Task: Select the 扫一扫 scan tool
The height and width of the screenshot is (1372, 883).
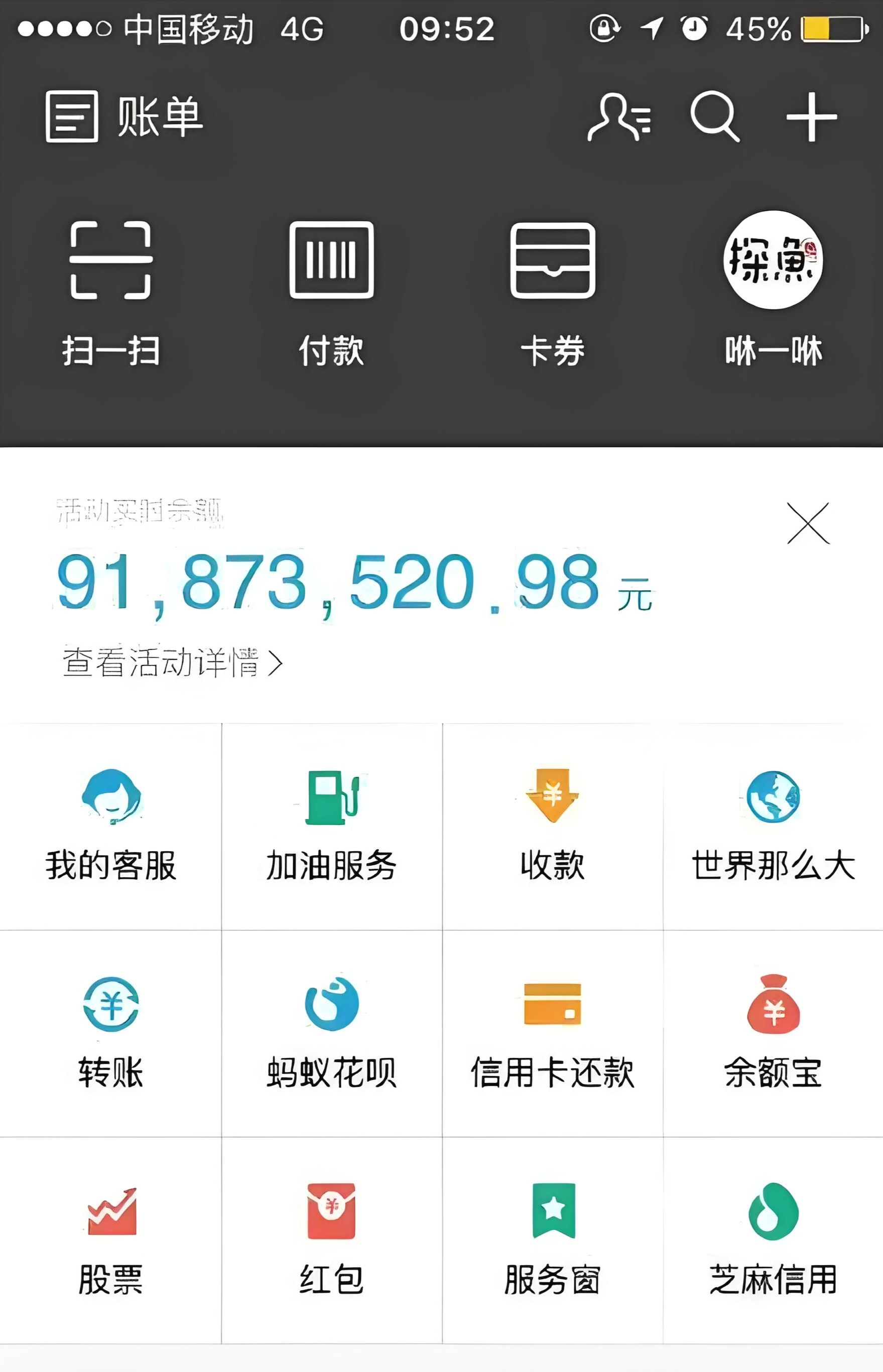Action: (109, 287)
